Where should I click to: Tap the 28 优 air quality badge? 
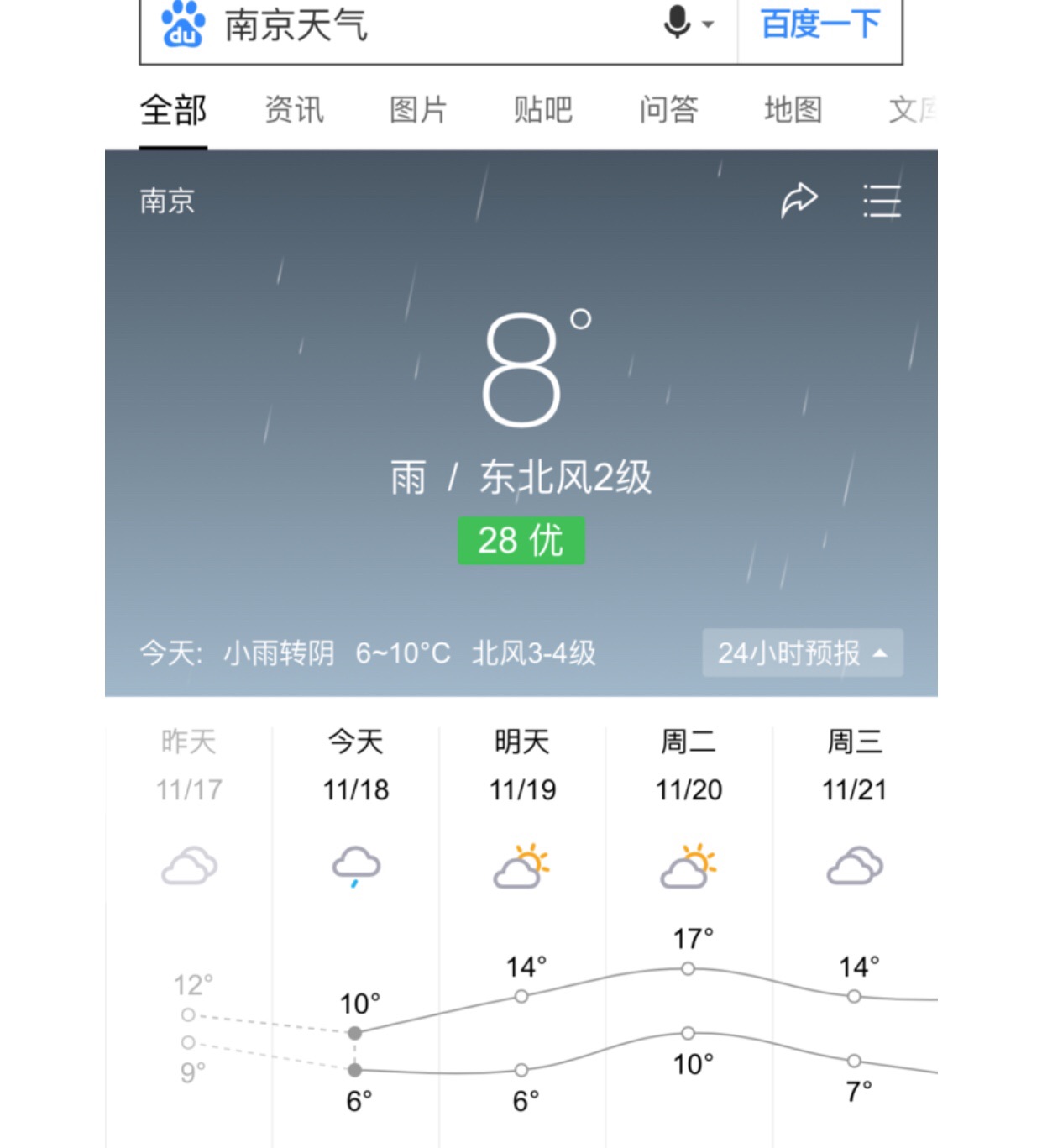(521, 541)
